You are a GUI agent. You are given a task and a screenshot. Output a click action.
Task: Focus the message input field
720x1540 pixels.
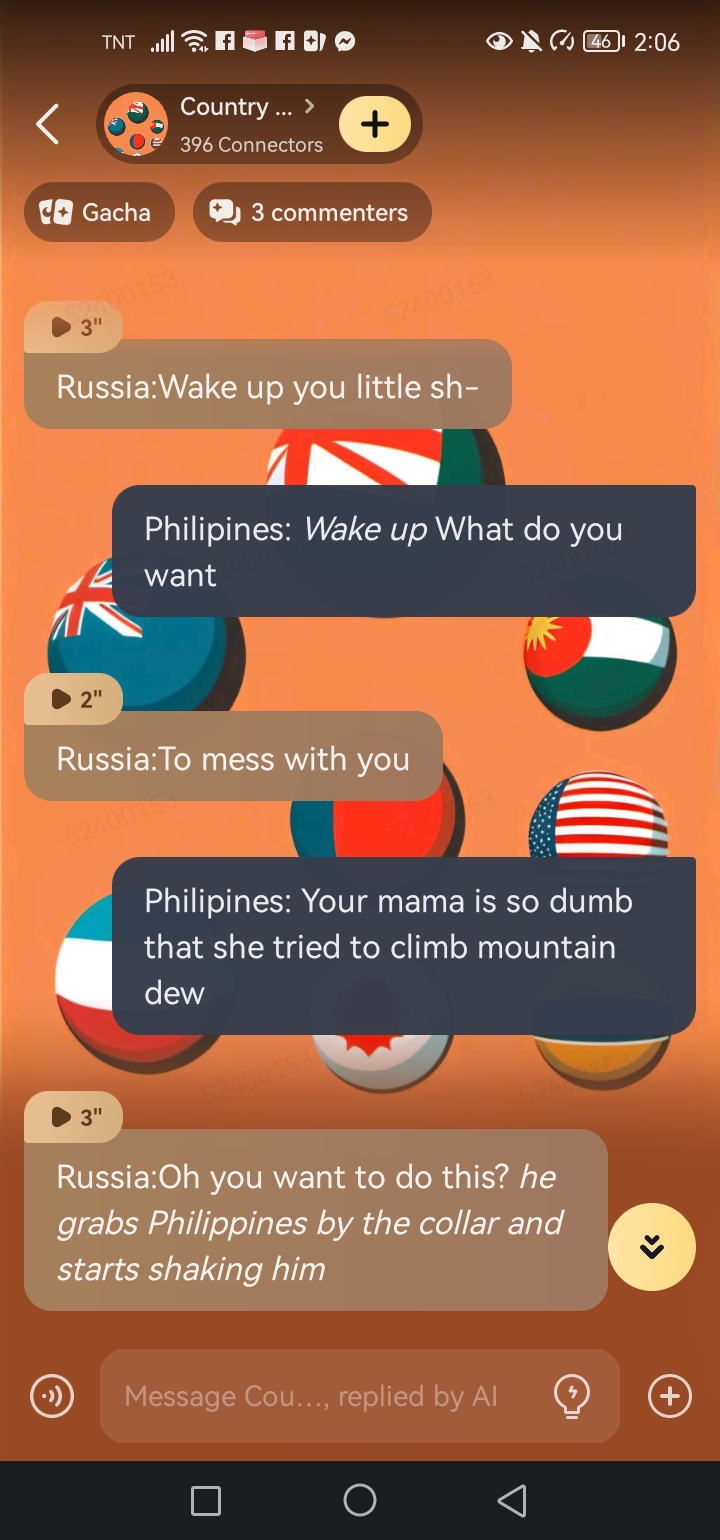tap(320, 1396)
